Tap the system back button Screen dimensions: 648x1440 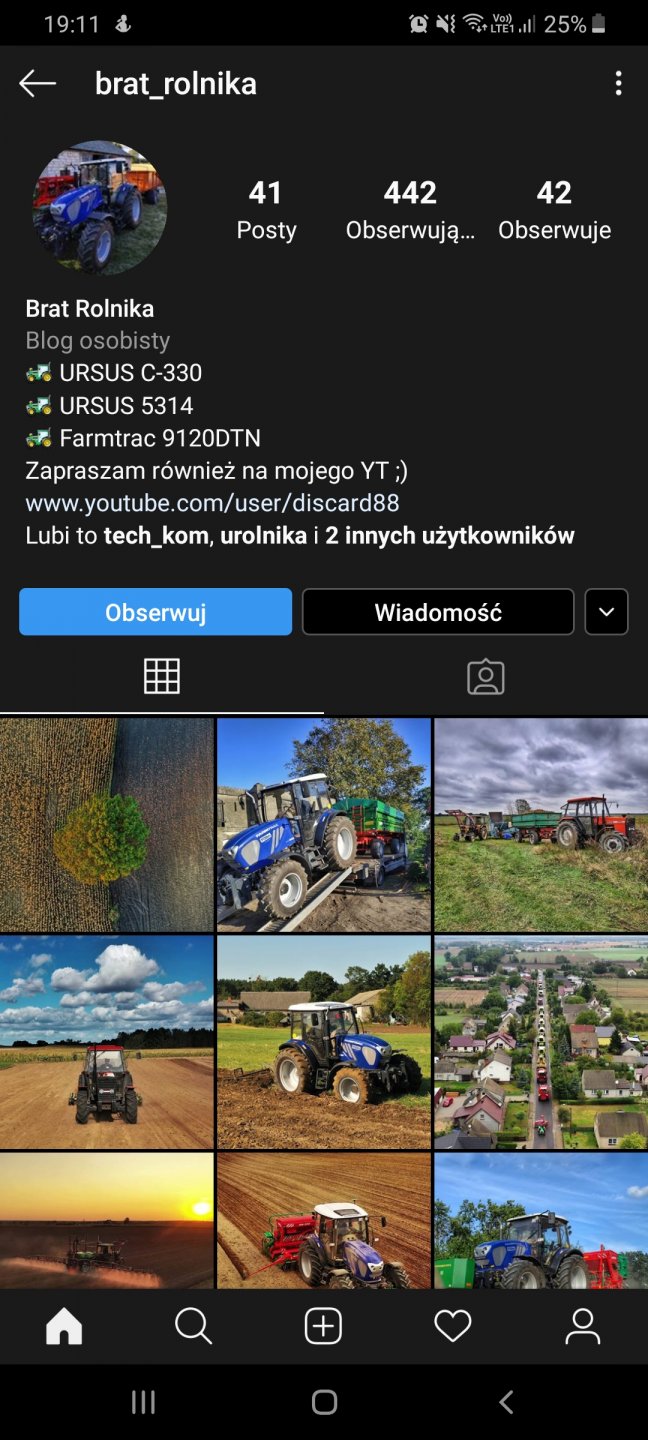point(506,1402)
